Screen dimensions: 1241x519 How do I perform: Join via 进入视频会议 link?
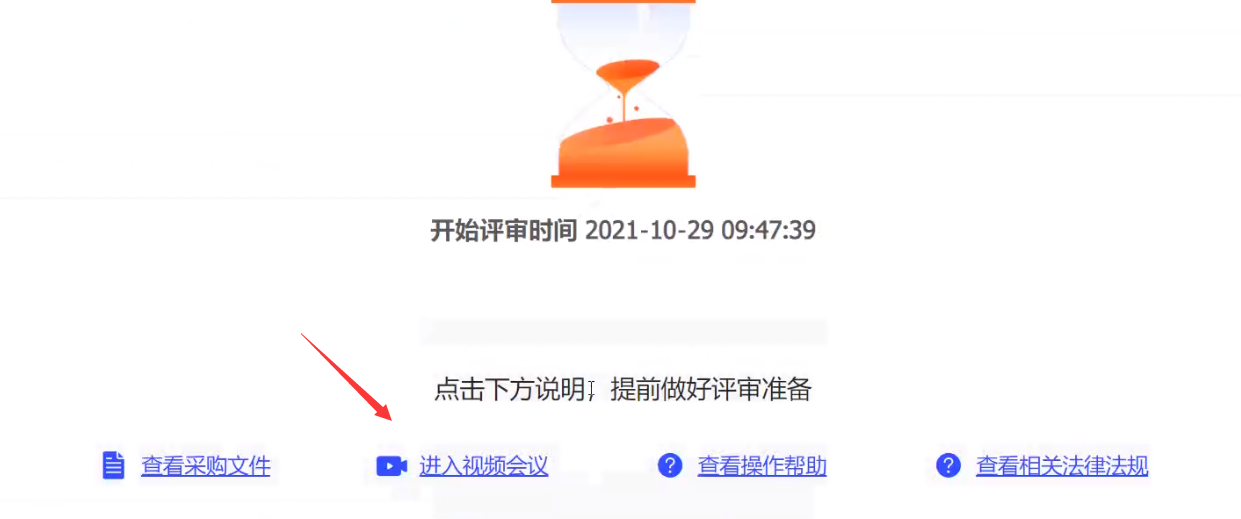click(483, 466)
